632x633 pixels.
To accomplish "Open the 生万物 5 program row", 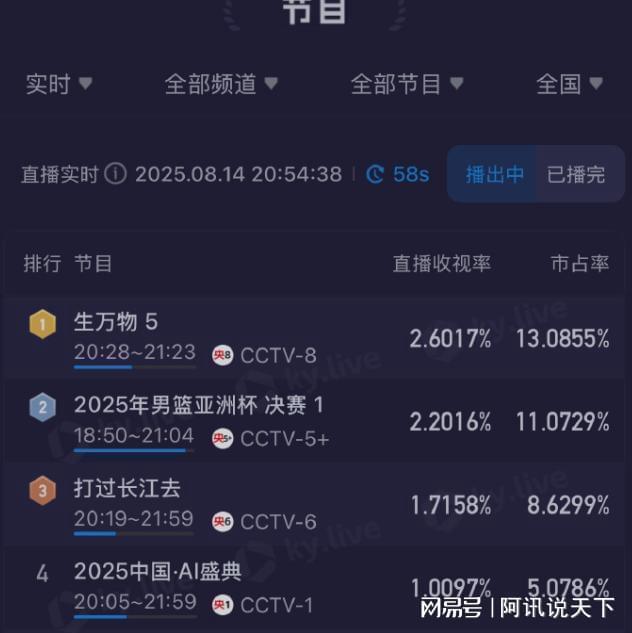I will pos(316,337).
